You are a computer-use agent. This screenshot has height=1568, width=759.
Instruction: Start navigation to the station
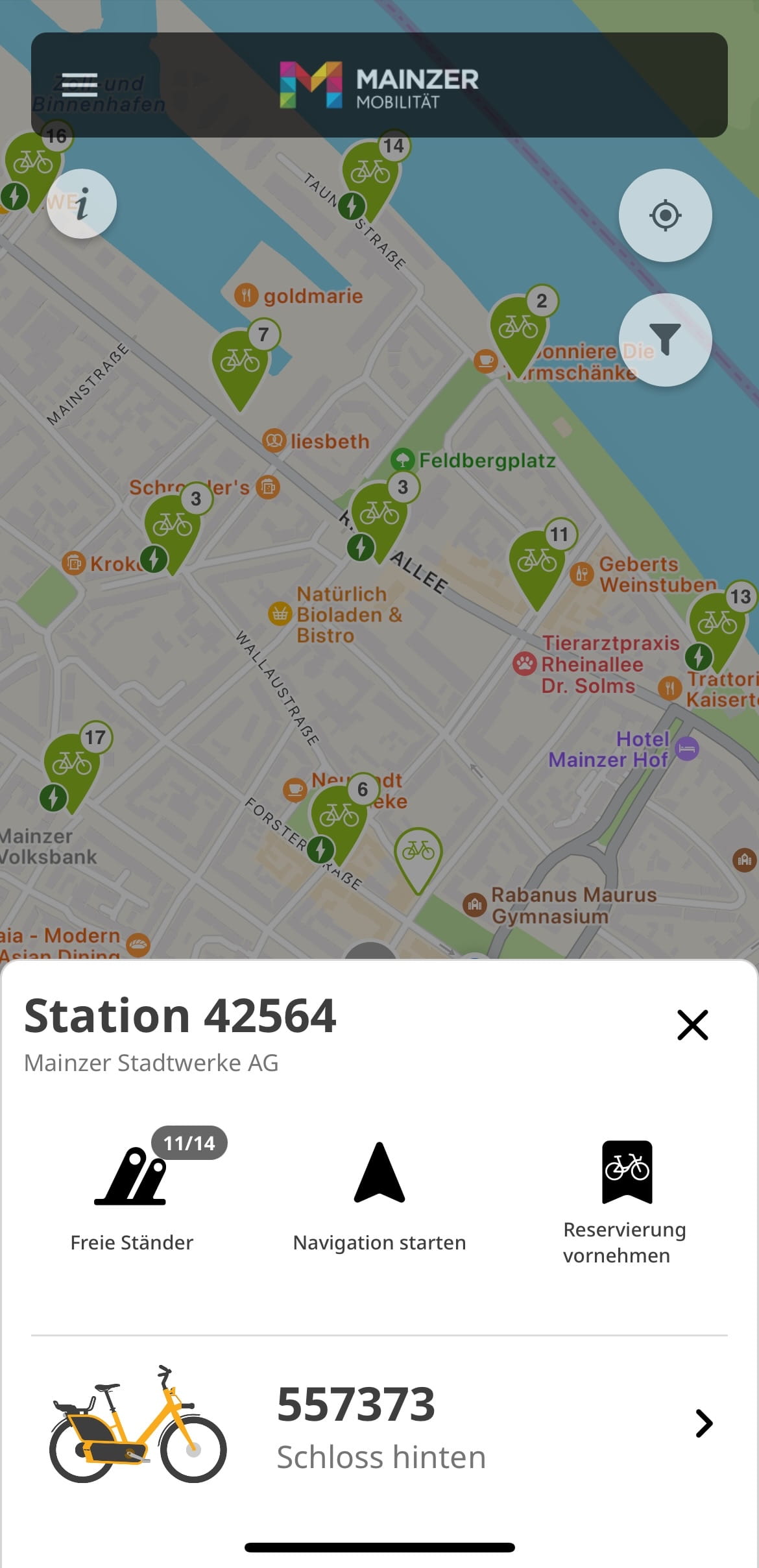click(379, 1196)
